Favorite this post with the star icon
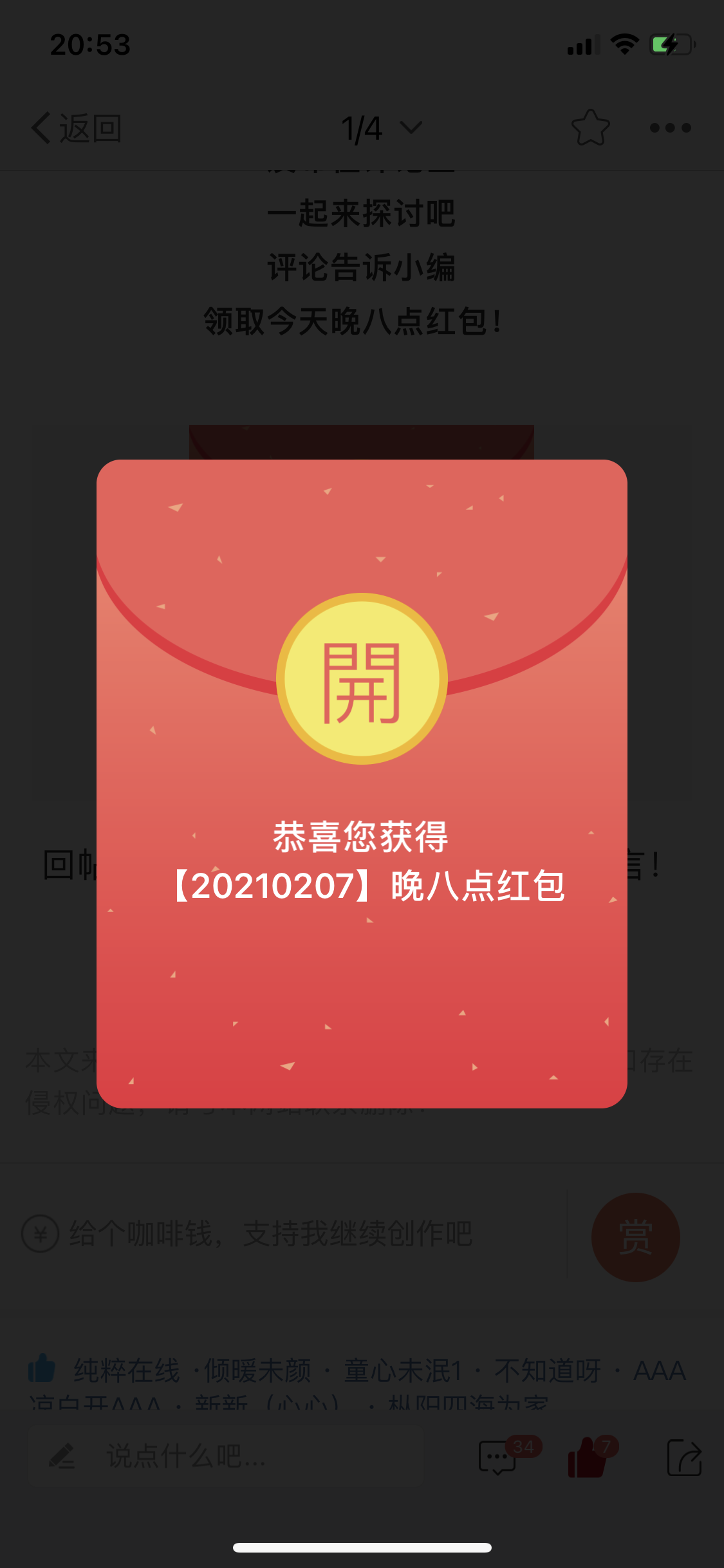The image size is (724, 1568). [x=590, y=127]
